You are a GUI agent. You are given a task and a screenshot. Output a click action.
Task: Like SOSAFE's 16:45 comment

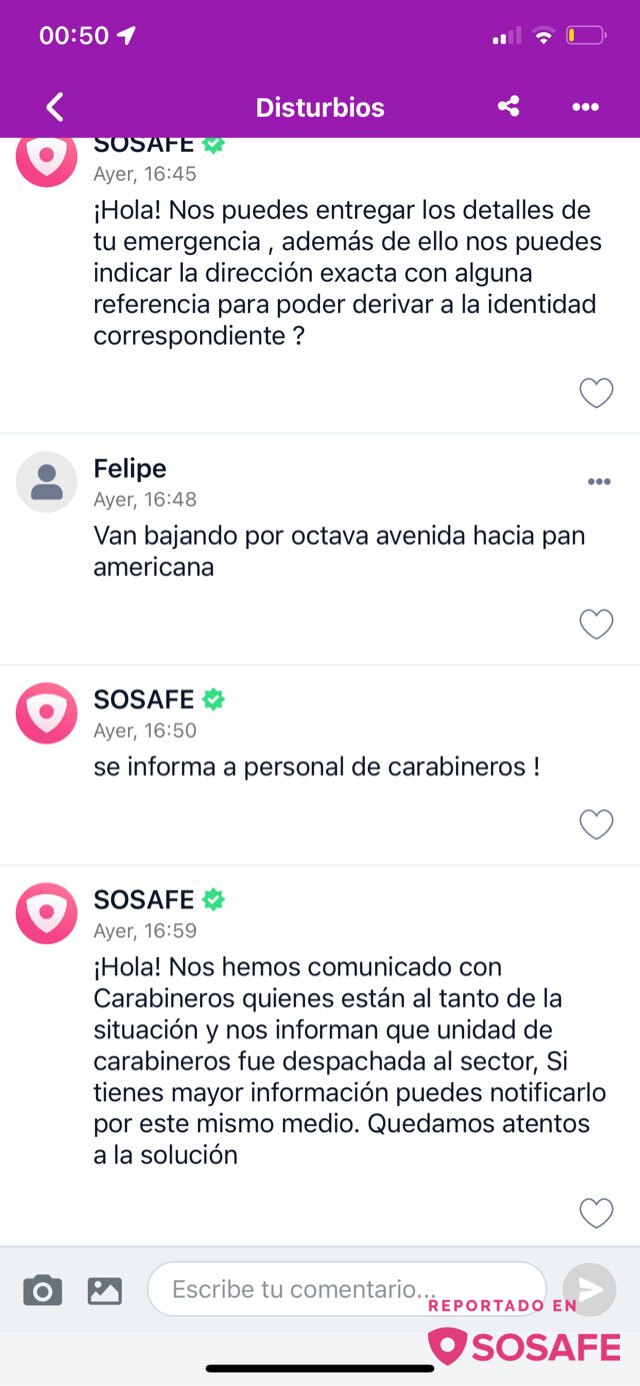[x=596, y=394]
